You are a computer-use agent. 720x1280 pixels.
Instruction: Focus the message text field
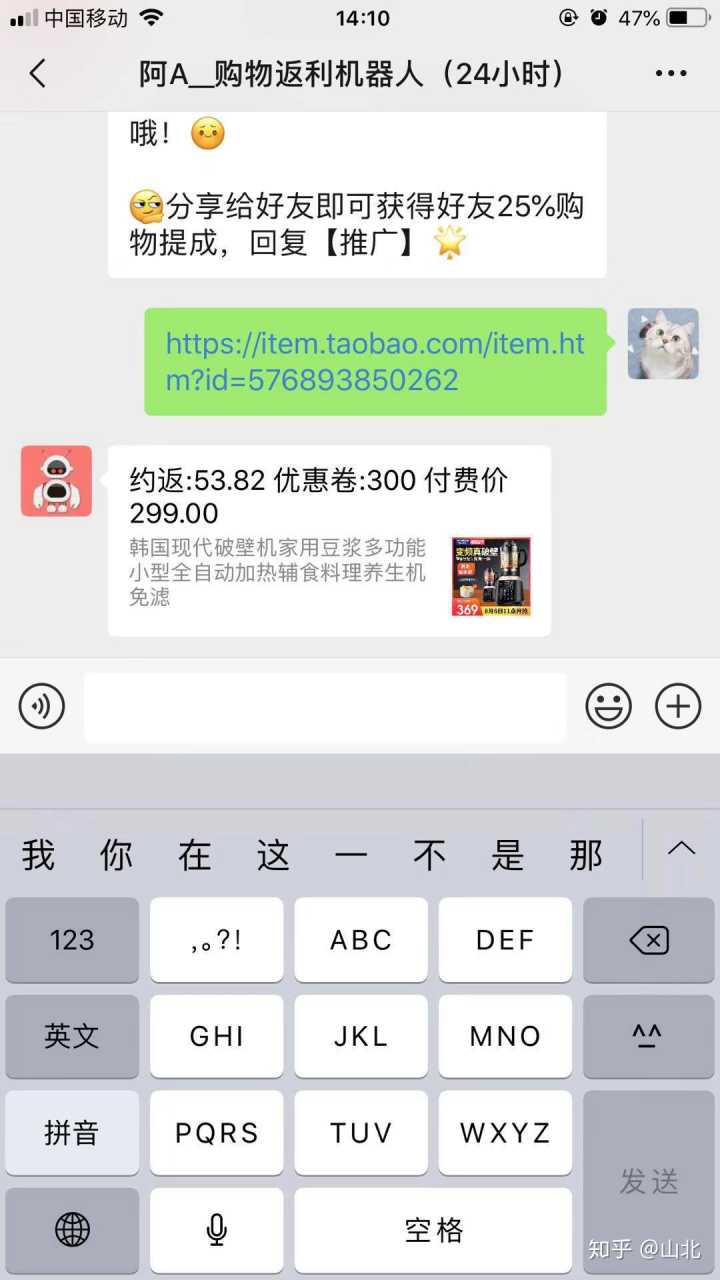[x=325, y=707]
